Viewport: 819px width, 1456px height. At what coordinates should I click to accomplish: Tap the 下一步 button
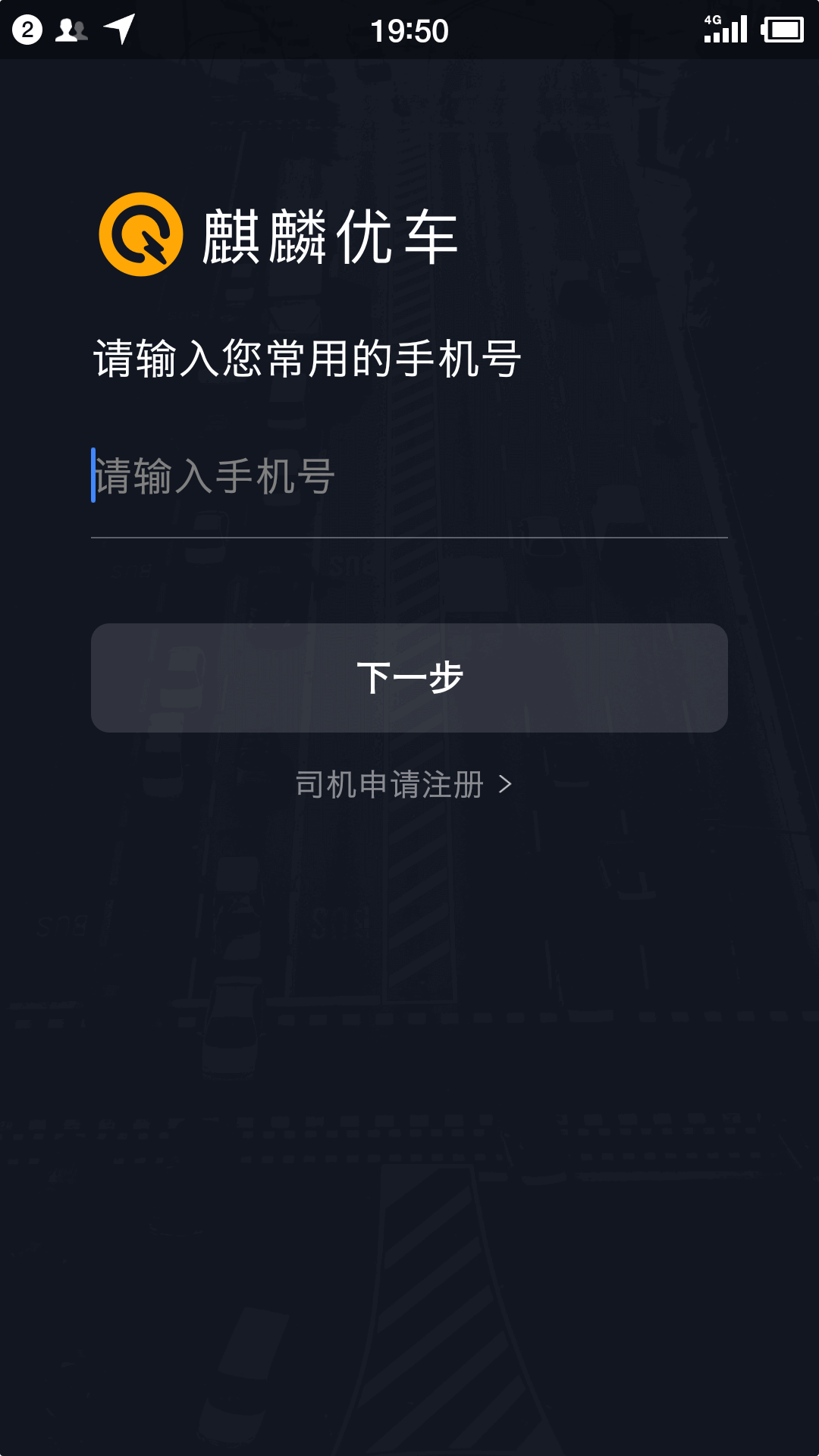point(409,679)
